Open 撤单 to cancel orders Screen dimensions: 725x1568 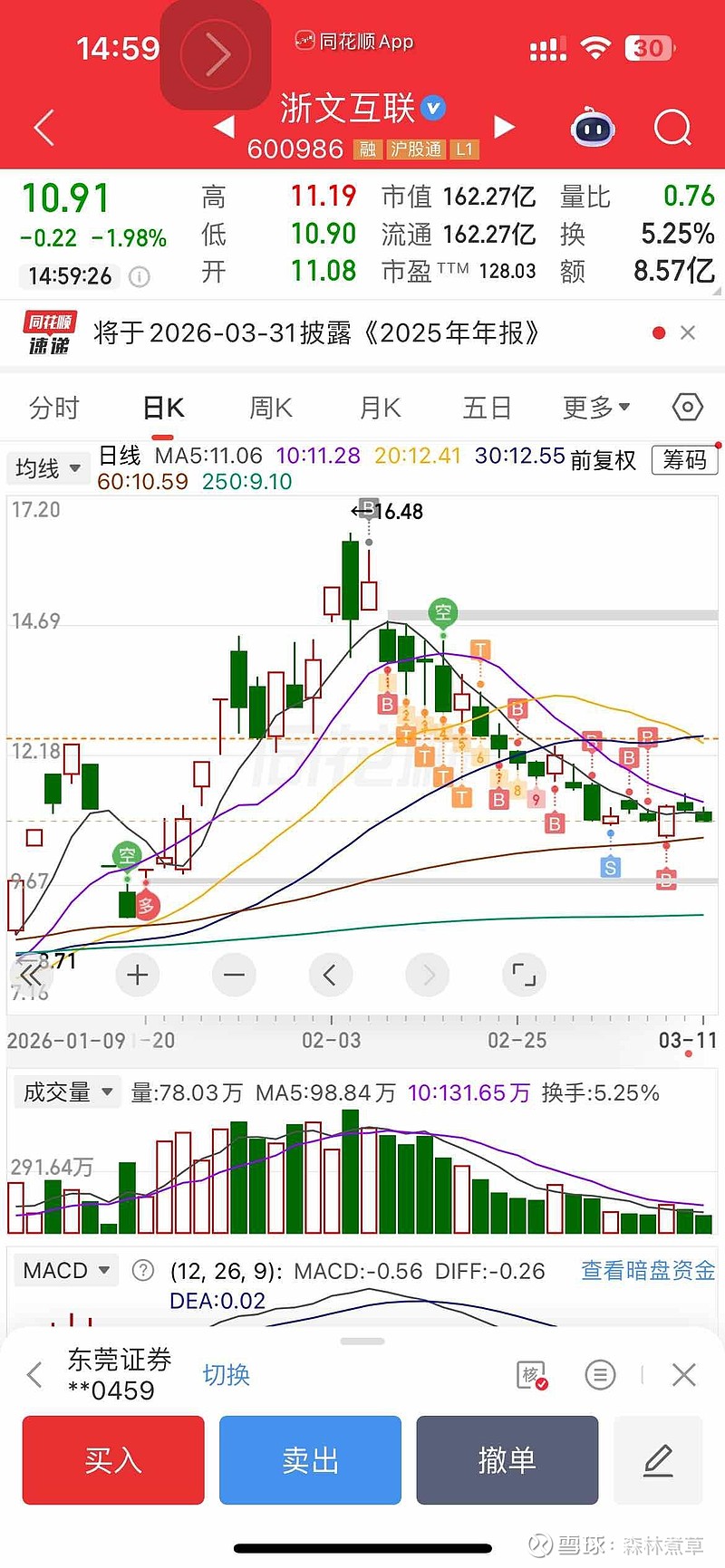[x=507, y=1460]
